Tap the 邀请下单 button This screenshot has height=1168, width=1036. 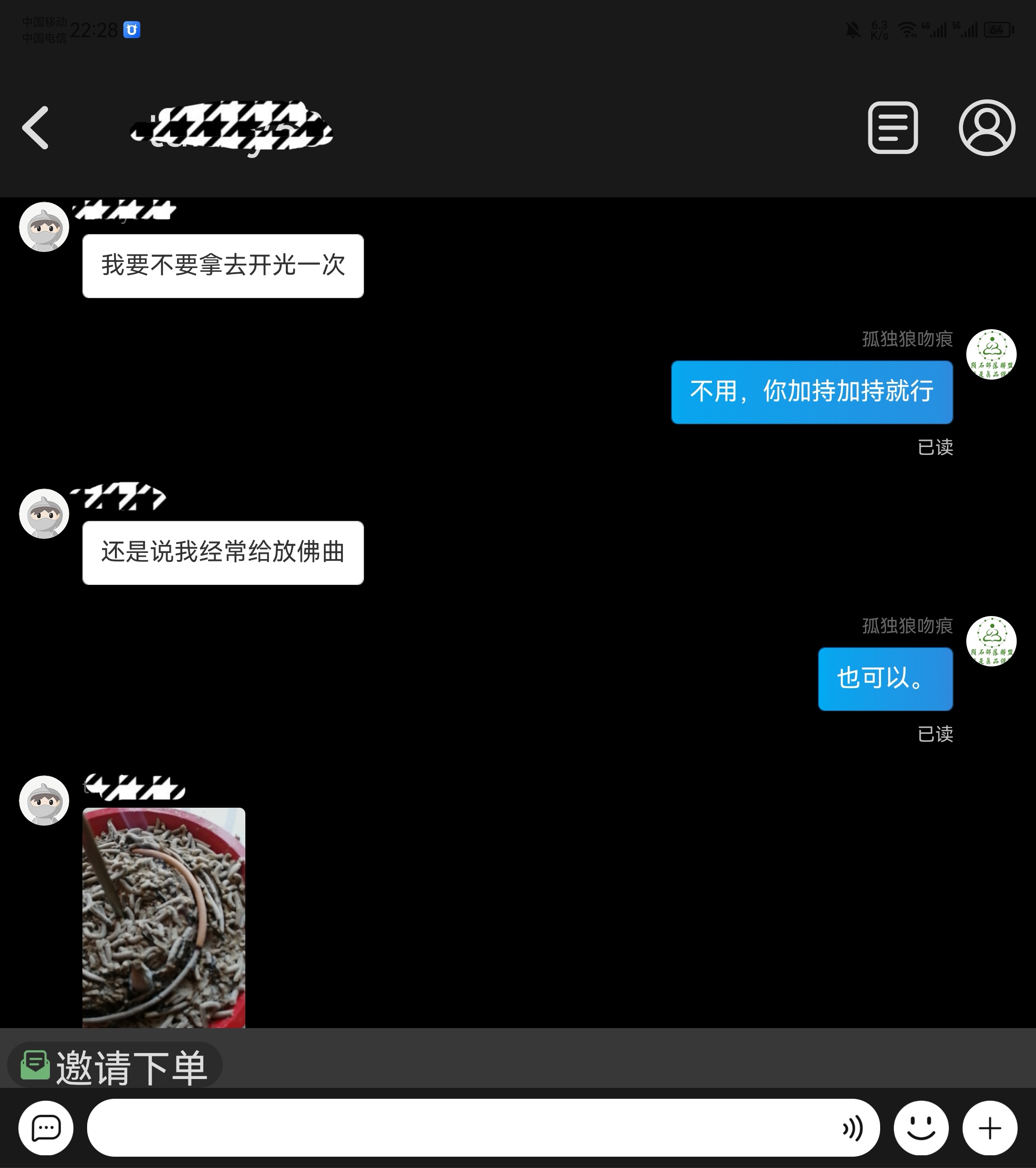click(x=114, y=1067)
